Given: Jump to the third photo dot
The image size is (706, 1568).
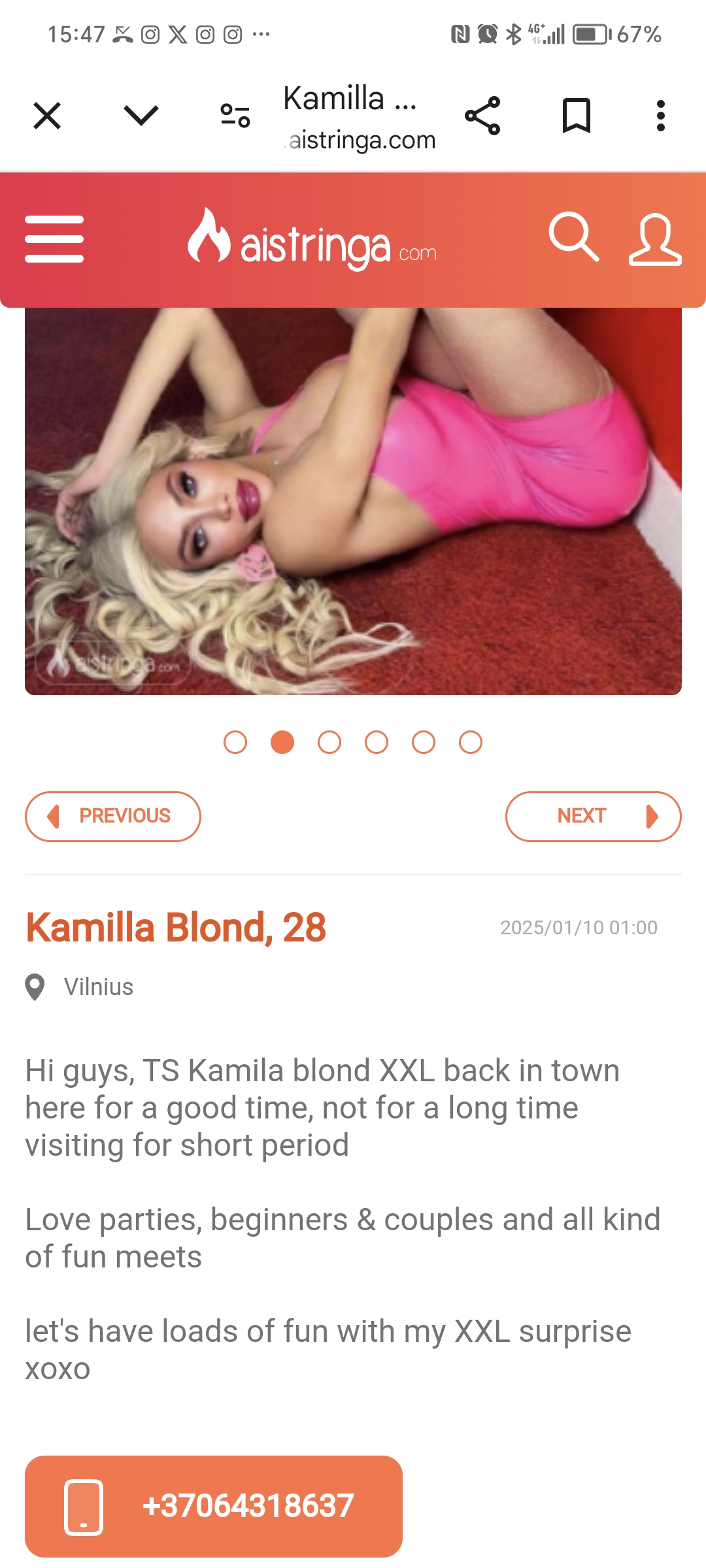Looking at the screenshot, I should click(x=329, y=742).
